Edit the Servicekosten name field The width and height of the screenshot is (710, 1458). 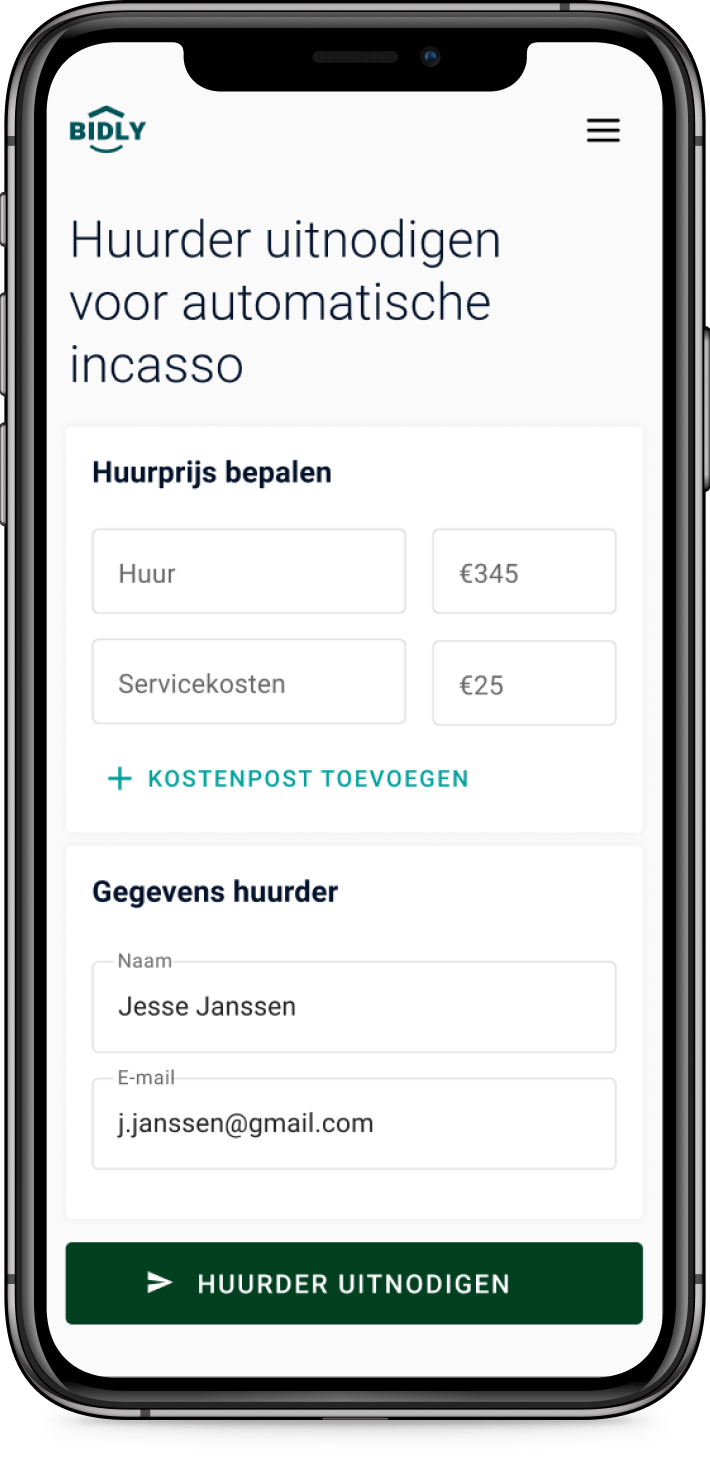(248, 683)
